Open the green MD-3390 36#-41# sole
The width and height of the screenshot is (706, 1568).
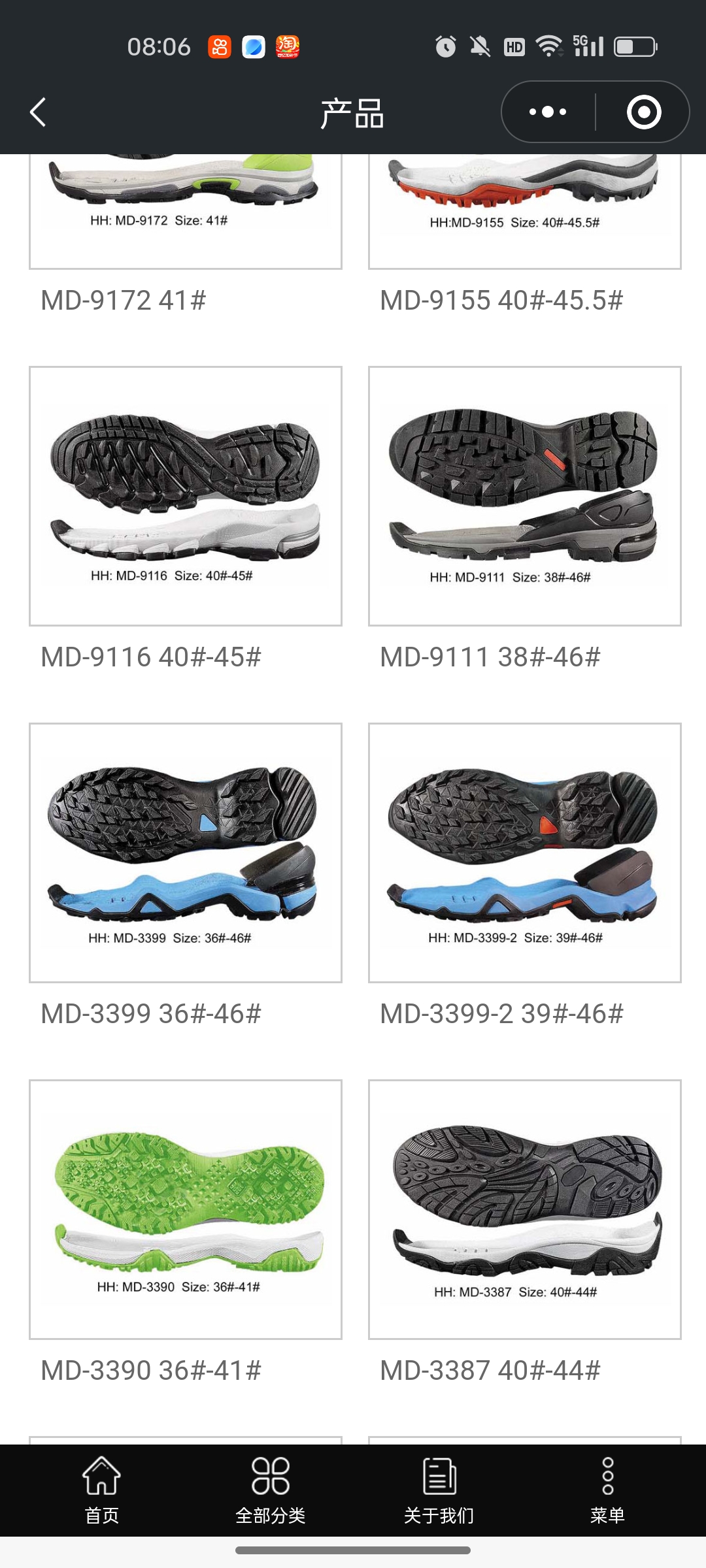[186, 1209]
